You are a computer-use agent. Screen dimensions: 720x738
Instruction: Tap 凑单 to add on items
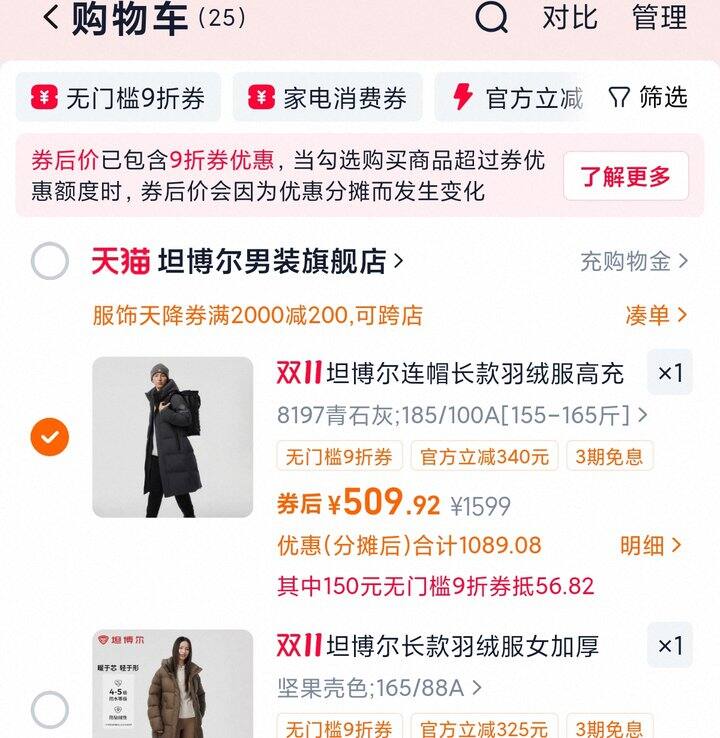[656, 316]
